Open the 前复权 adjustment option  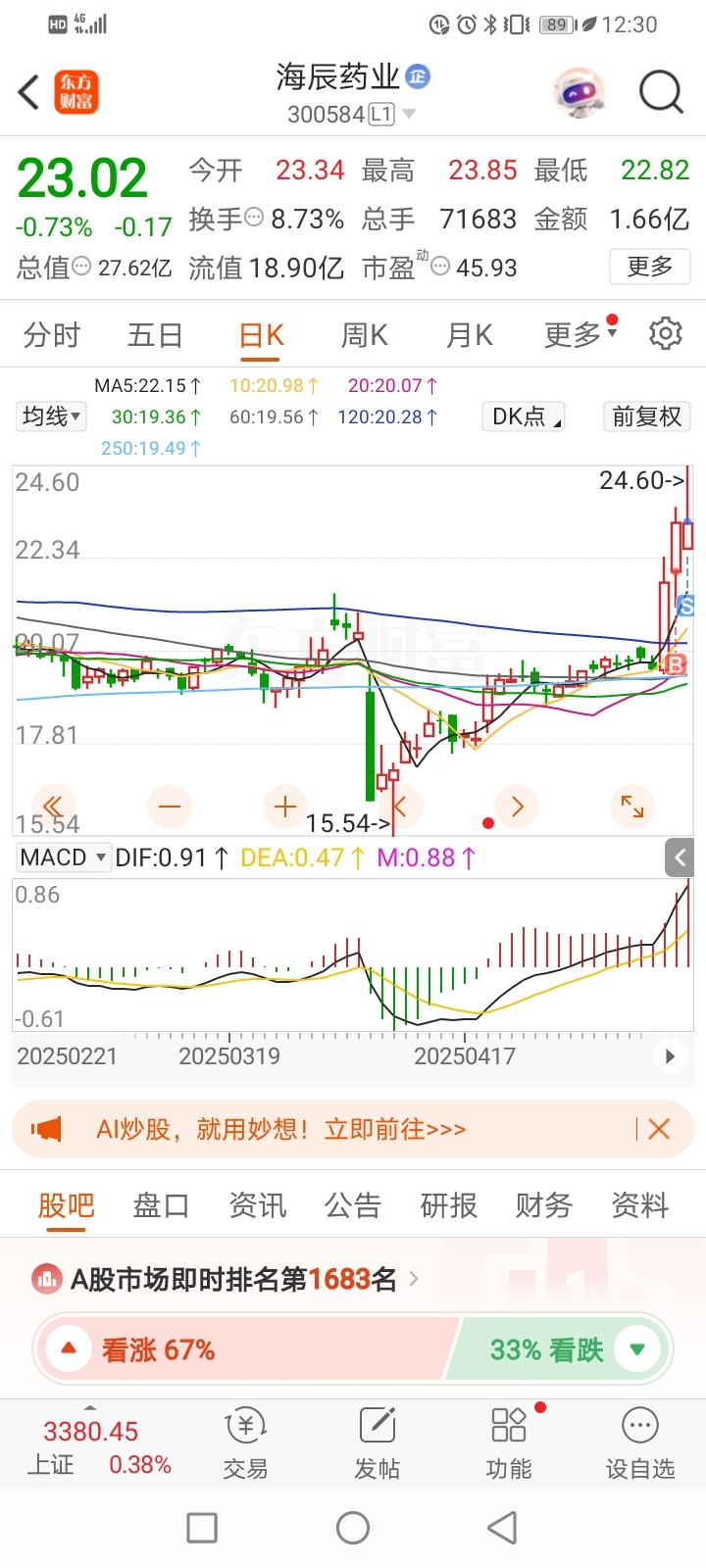pos(646,416)
